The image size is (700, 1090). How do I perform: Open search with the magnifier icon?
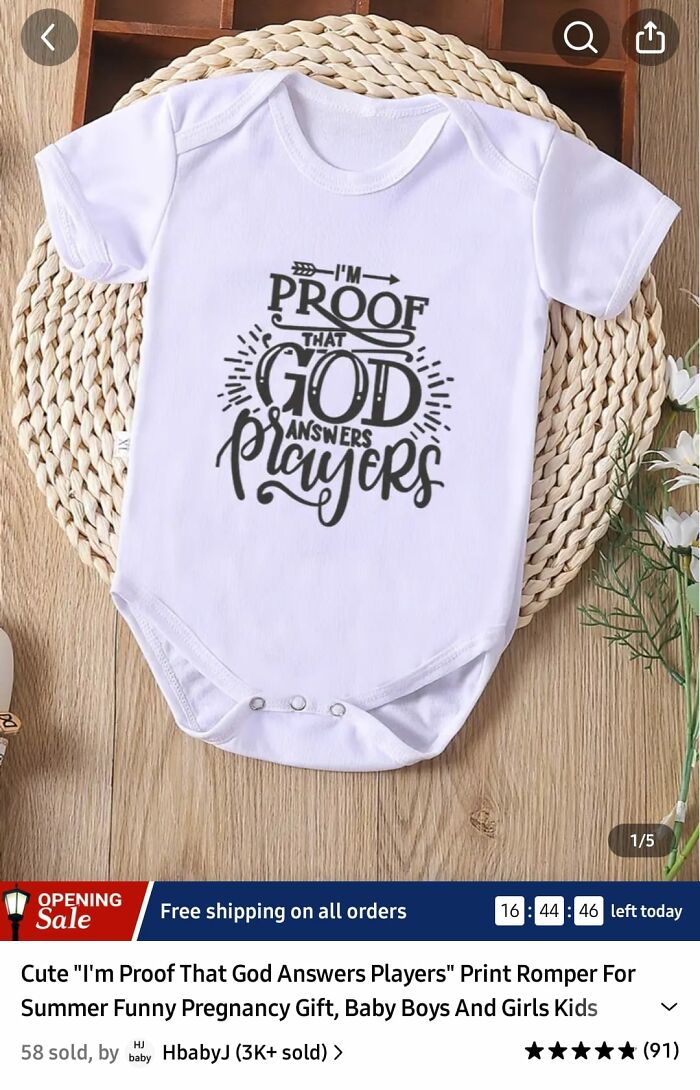click(580, 37)
